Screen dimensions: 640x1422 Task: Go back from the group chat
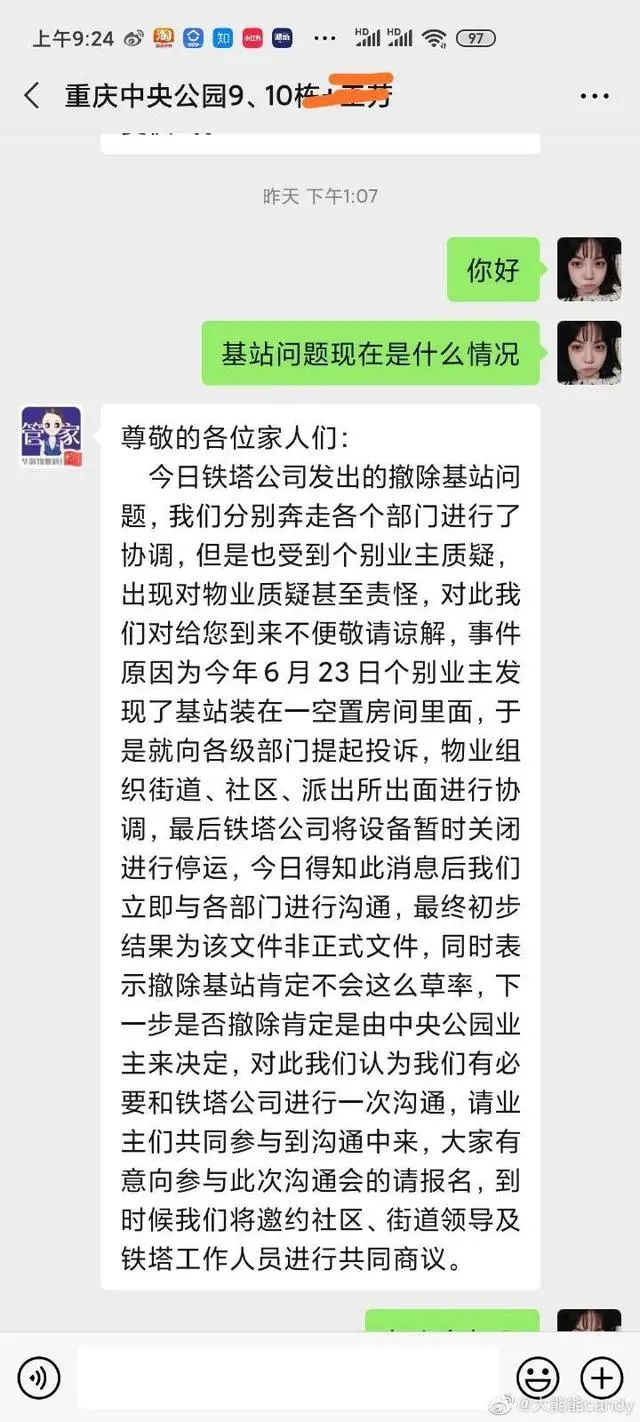pos(32,96)
